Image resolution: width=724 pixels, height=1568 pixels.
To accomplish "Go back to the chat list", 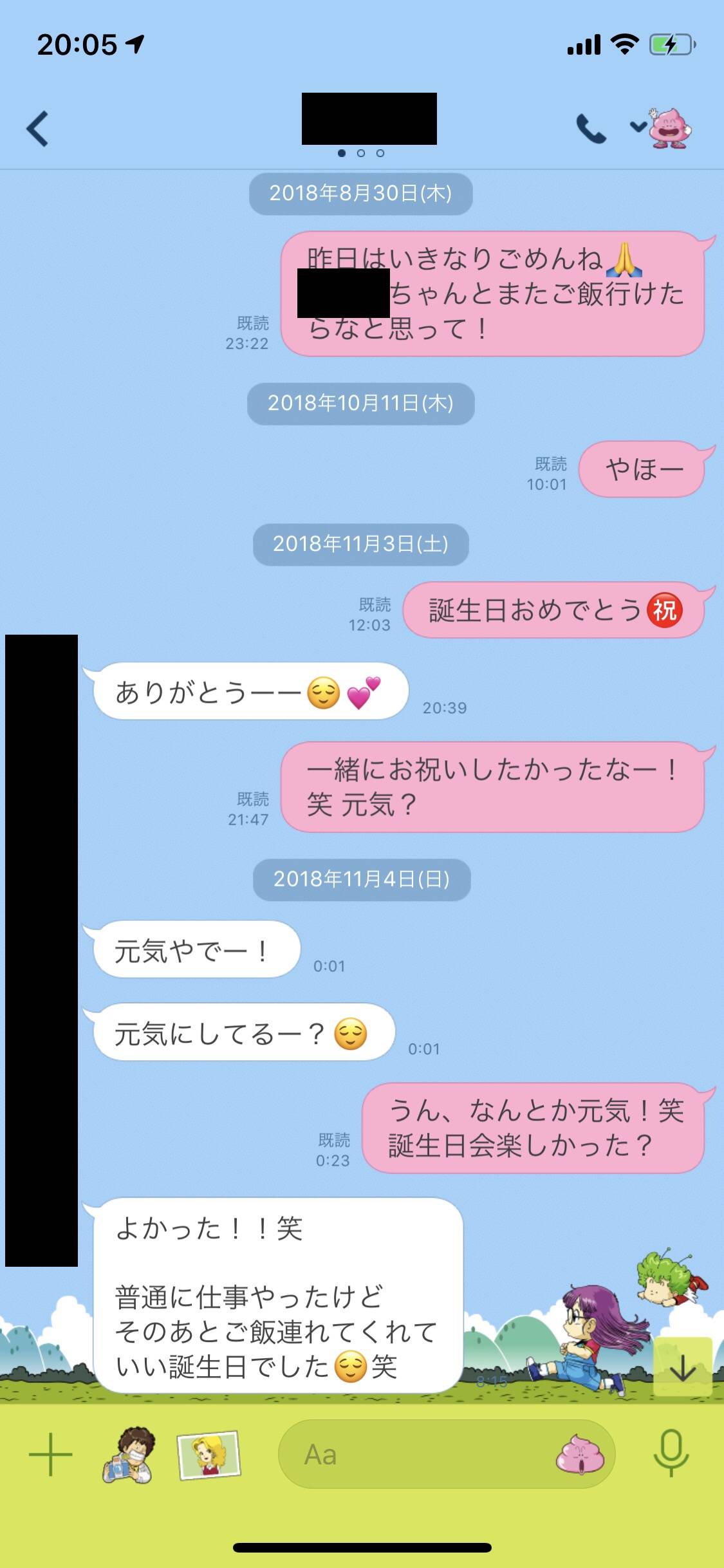I will (37, 129).
